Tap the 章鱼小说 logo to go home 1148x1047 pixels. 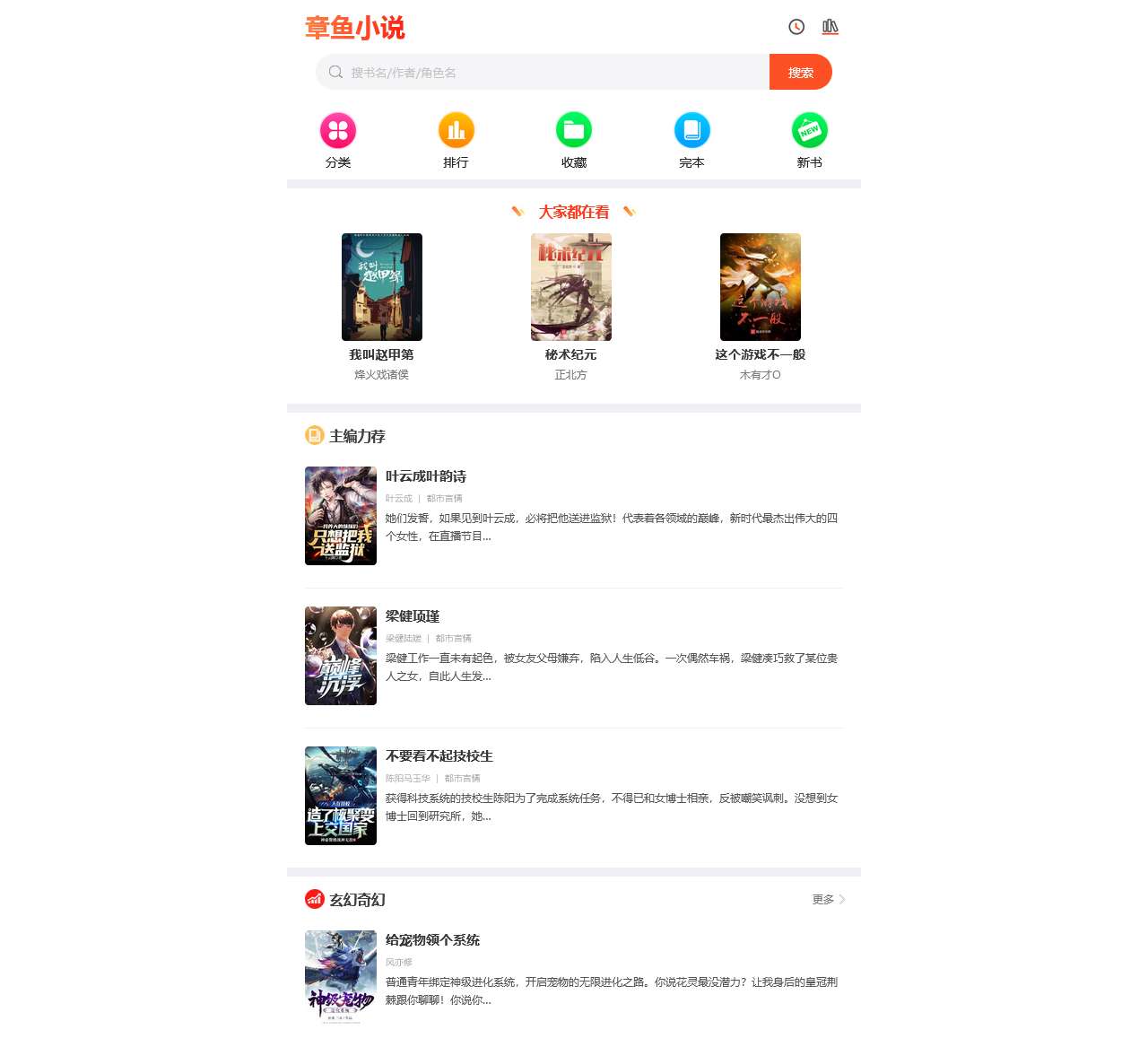coord(355,28)
